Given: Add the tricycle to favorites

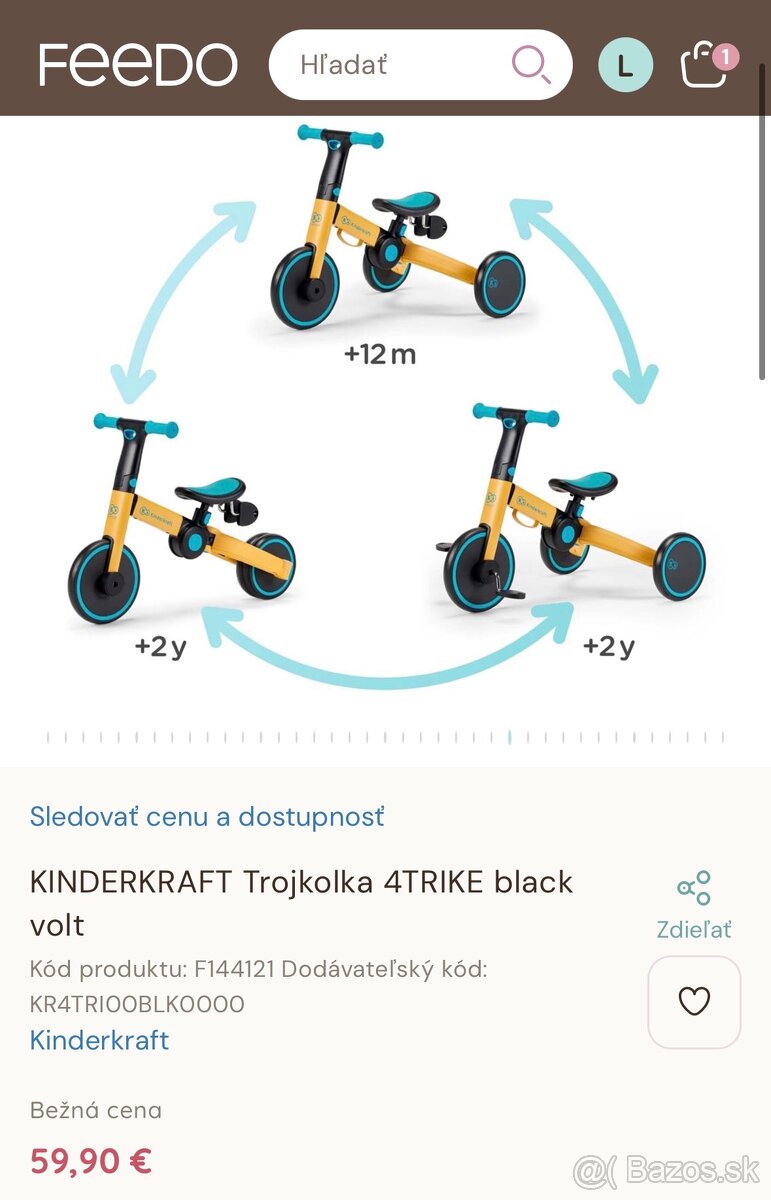Looking at the screenshot, I should 694,1001.
